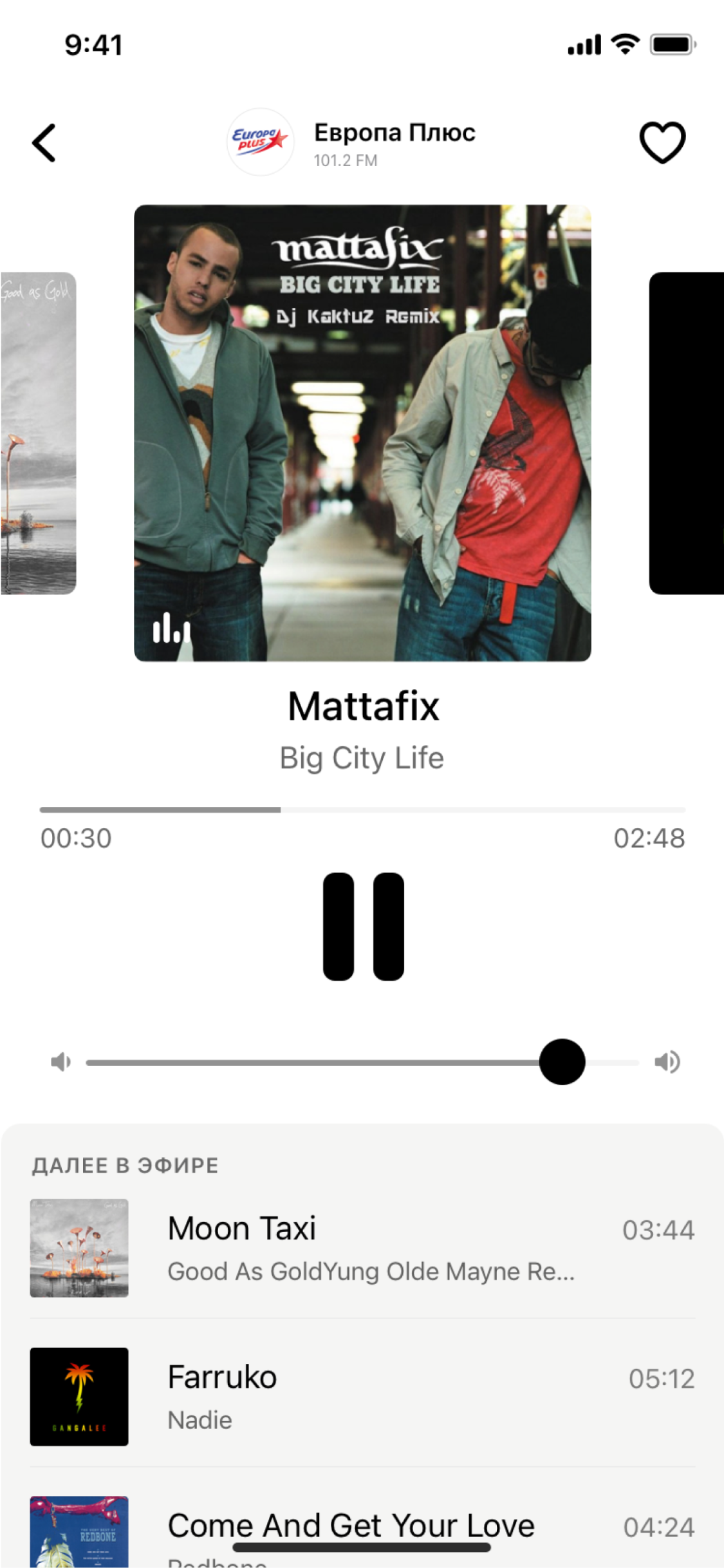Tap the volume slider knob

click(562, 1061)
